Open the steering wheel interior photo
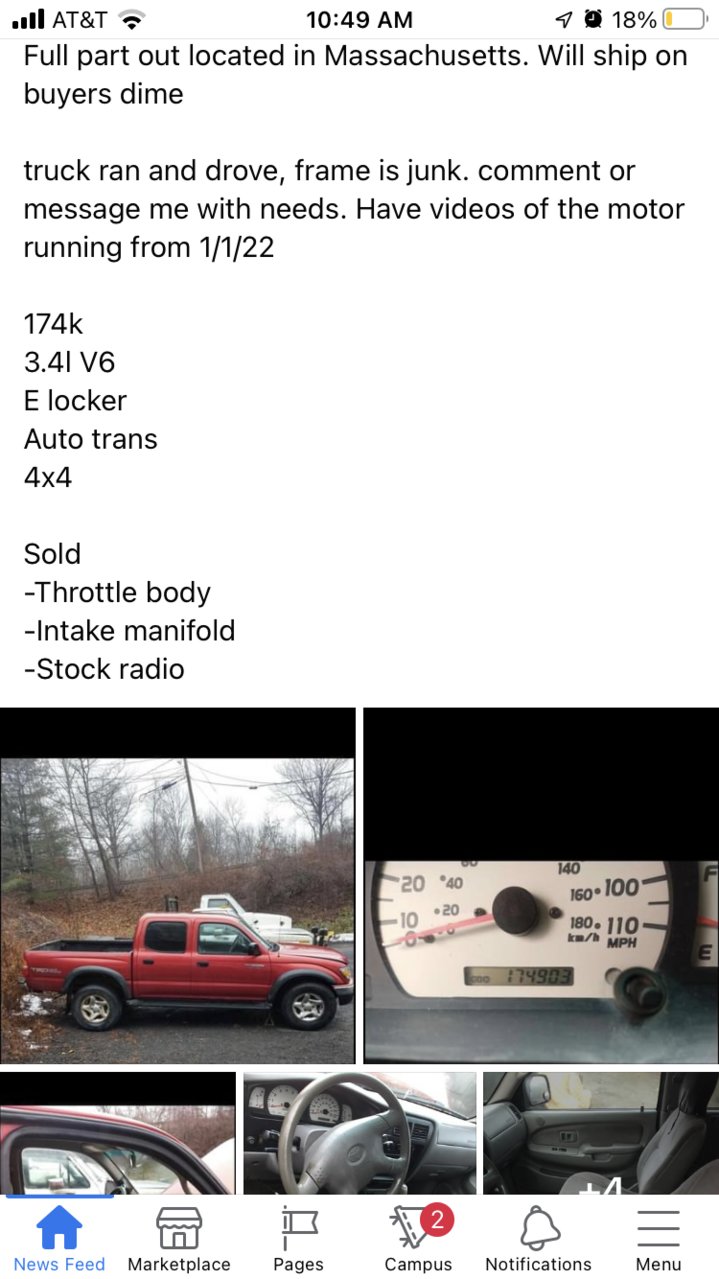The height and width of the screenshot is (1279, 719). point(360,1133)
